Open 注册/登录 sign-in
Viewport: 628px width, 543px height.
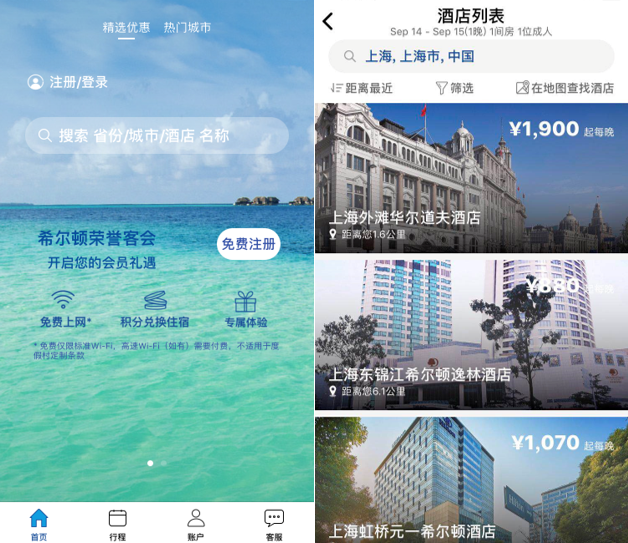point(68,82)
